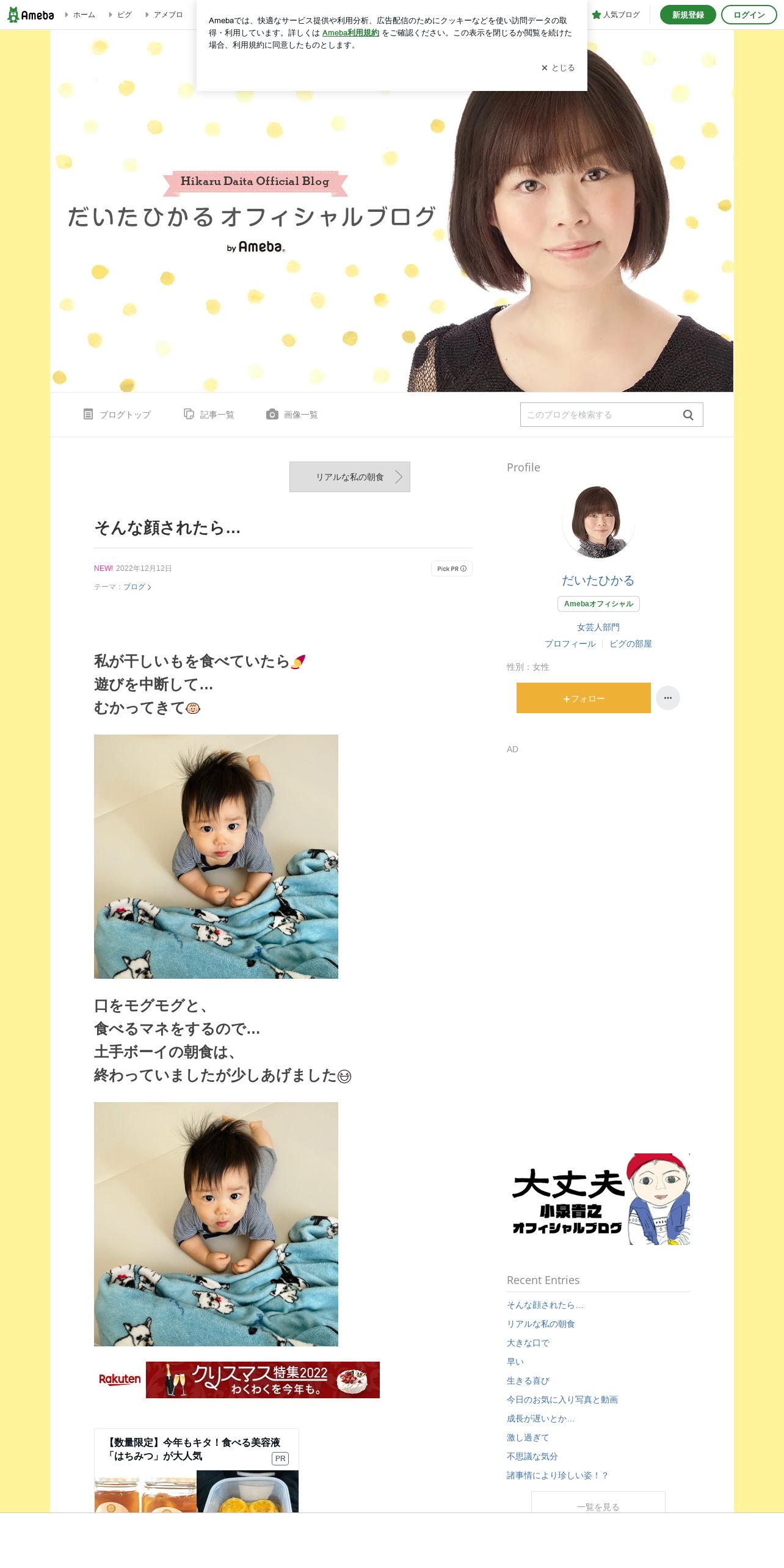
Task: Open 記事一覧 article list
Action: point(209,415)
